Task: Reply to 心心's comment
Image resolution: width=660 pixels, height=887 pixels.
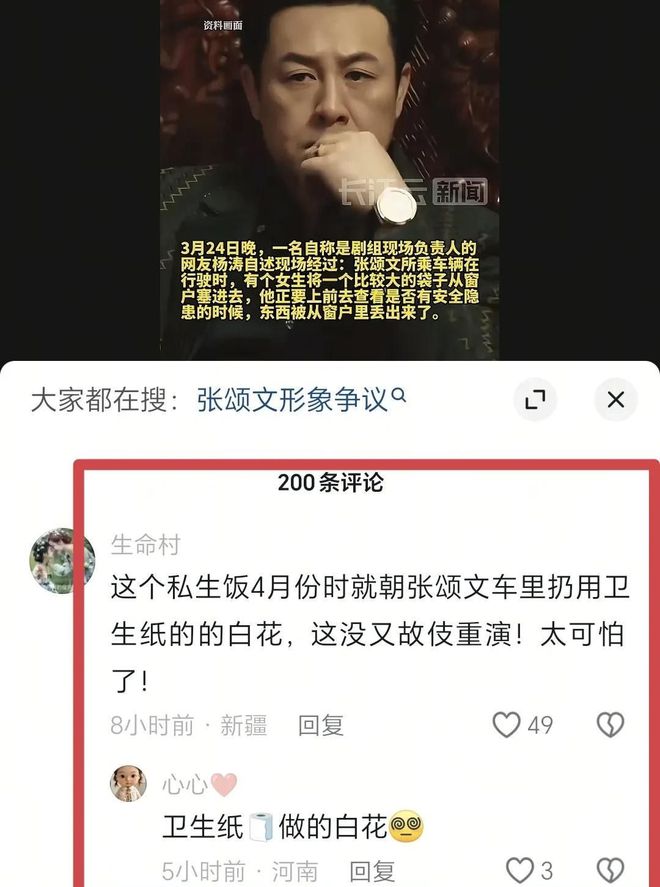Action: click(372, 870)
